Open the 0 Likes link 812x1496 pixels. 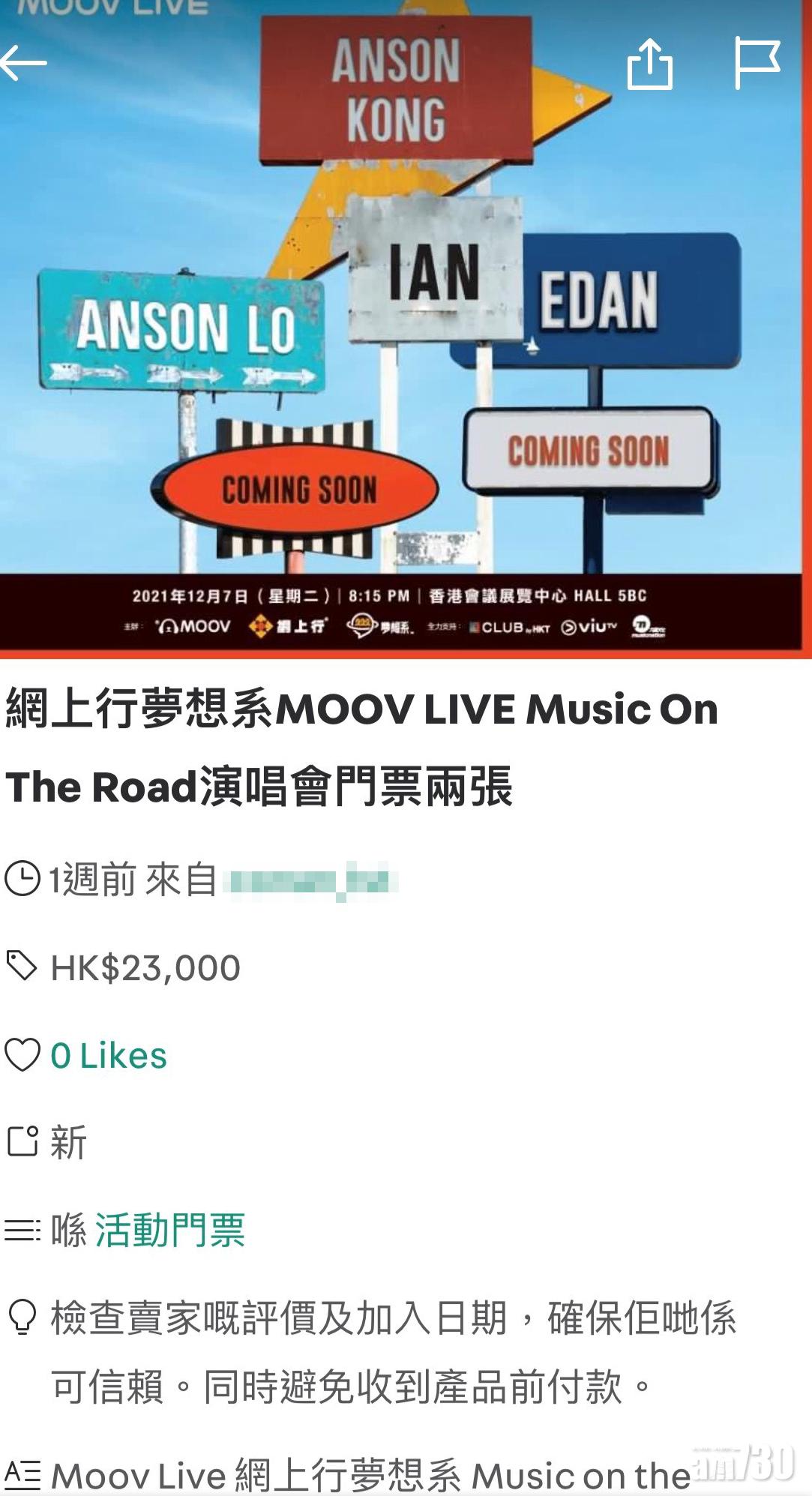[109, 1055]
